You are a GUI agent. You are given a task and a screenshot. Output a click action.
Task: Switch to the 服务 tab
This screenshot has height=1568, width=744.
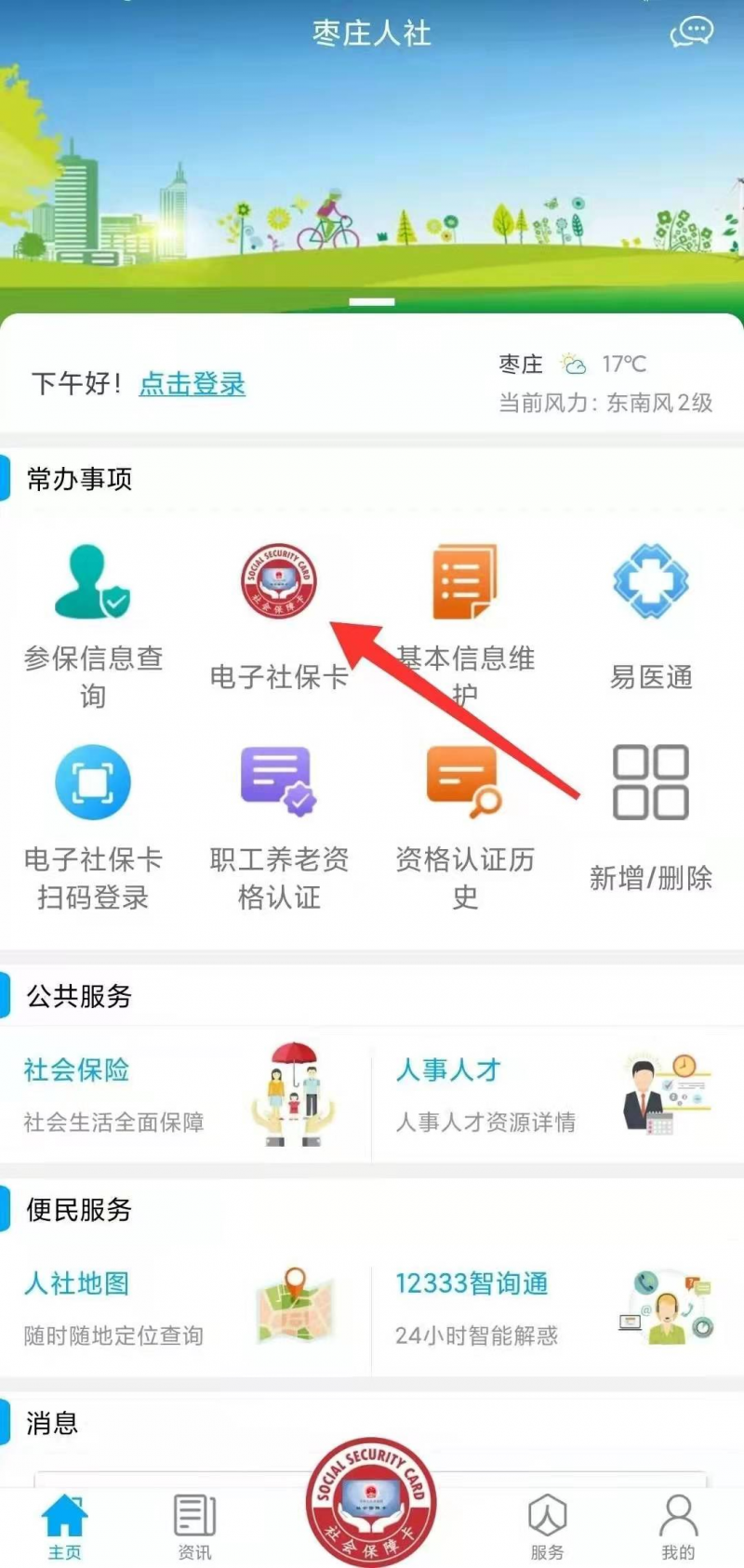[x=547, y=1526]
